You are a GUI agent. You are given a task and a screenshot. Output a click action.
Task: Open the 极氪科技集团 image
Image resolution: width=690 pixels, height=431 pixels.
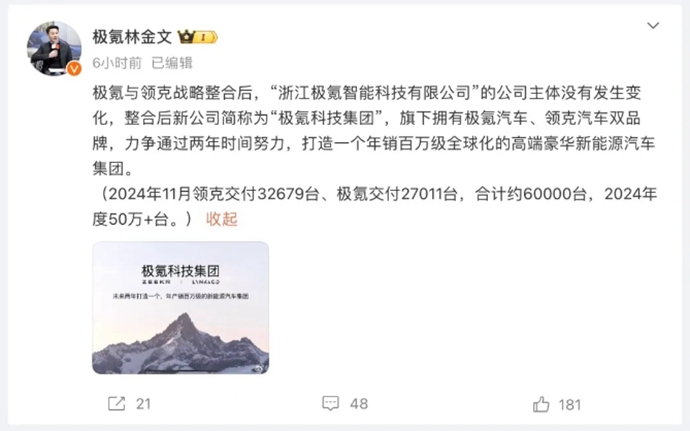180,308
